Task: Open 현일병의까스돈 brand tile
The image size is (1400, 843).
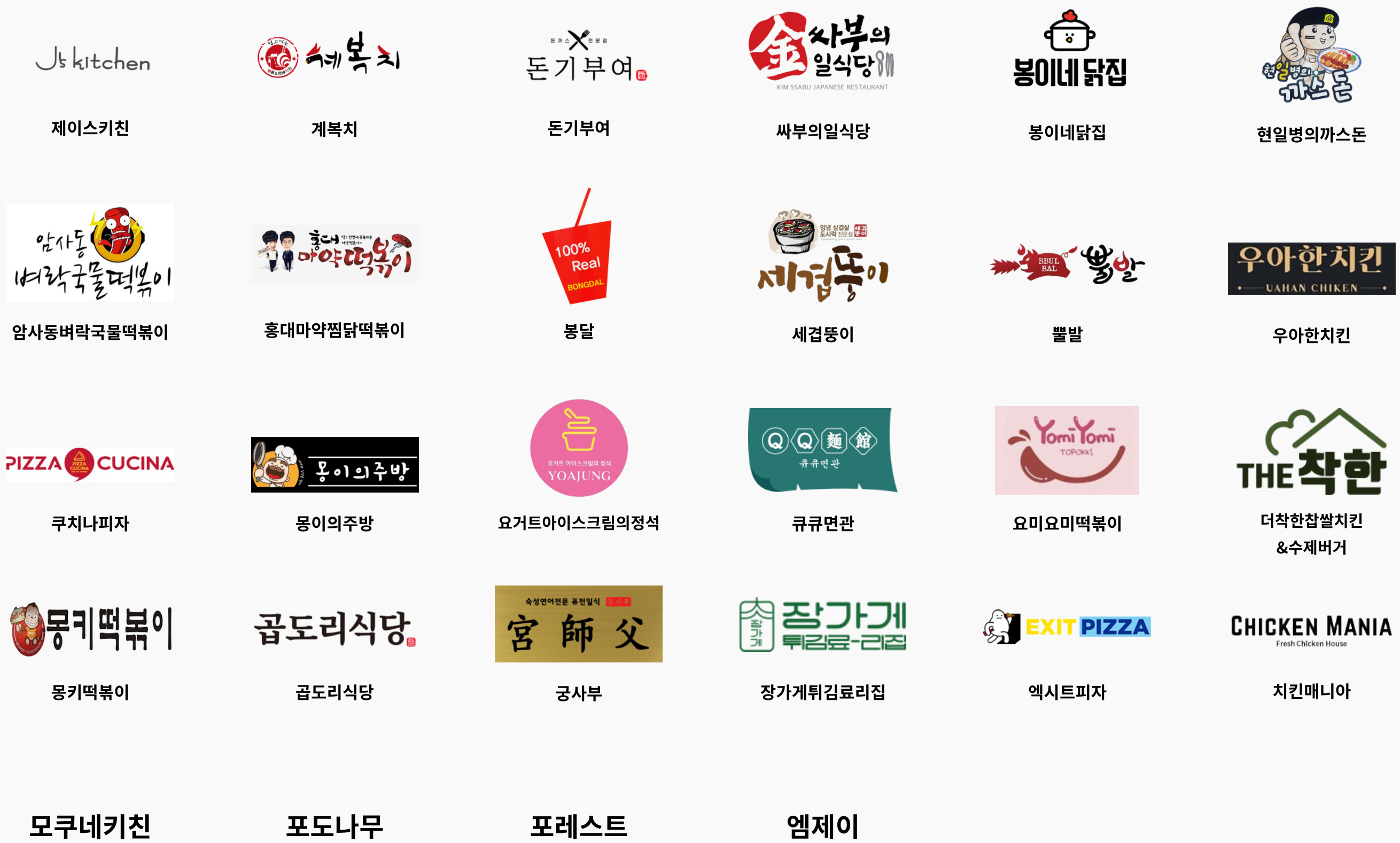Action: (1311, 57)
